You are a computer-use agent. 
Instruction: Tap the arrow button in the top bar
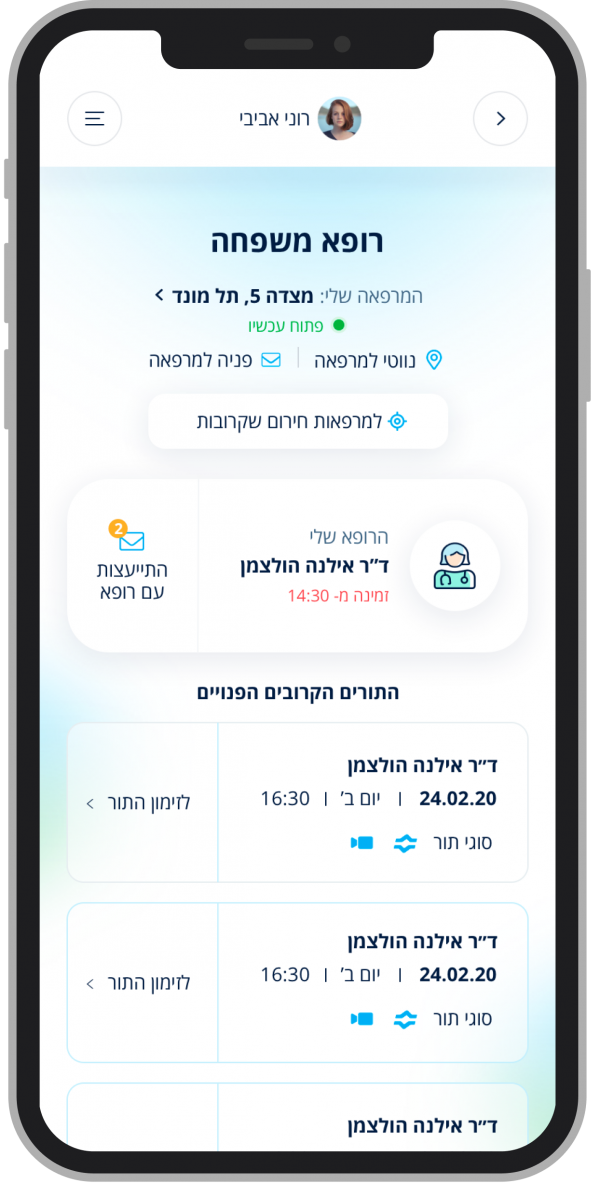point(500,119)
